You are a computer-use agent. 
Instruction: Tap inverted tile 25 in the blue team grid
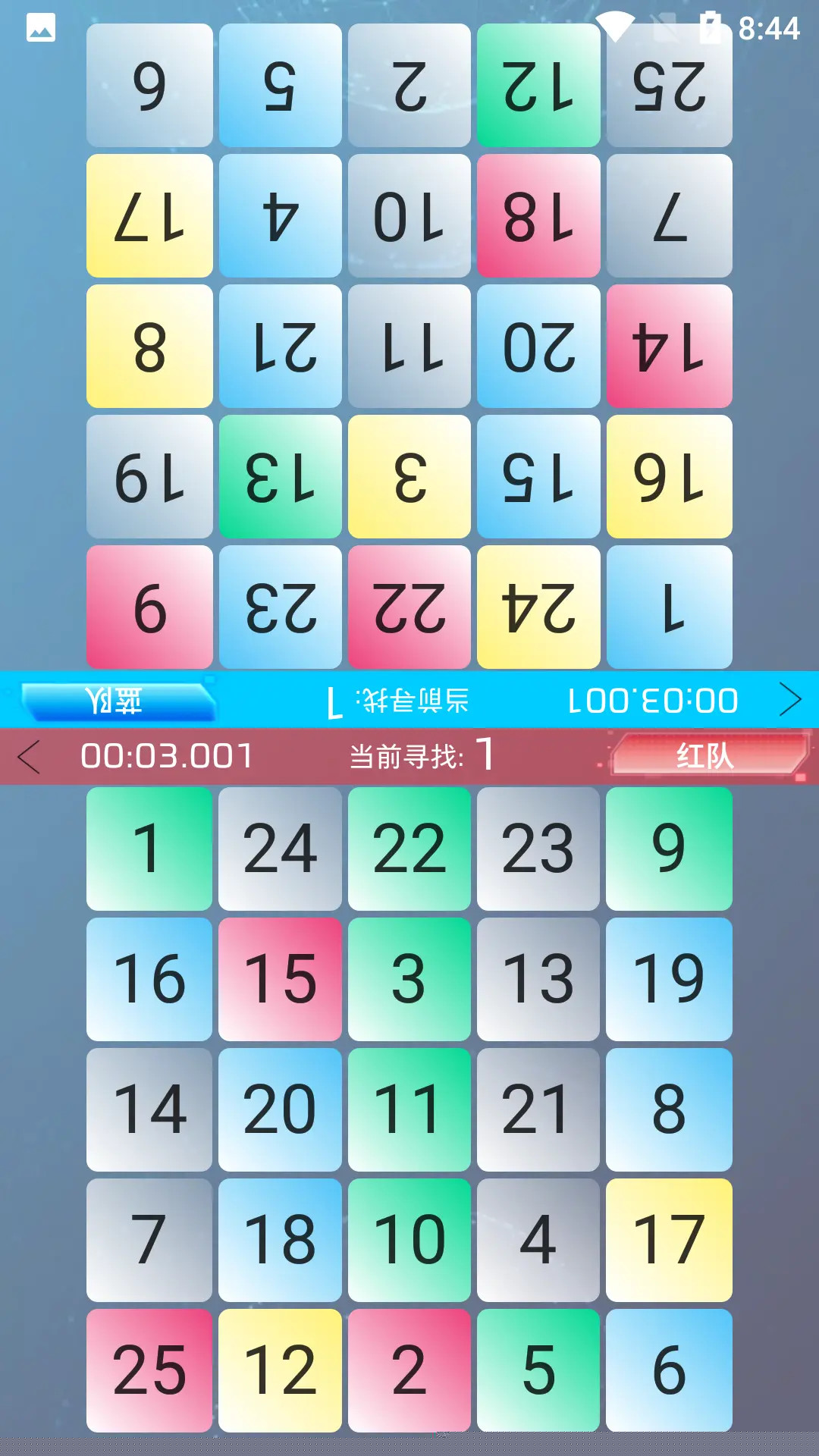click(x=669, y=85)
